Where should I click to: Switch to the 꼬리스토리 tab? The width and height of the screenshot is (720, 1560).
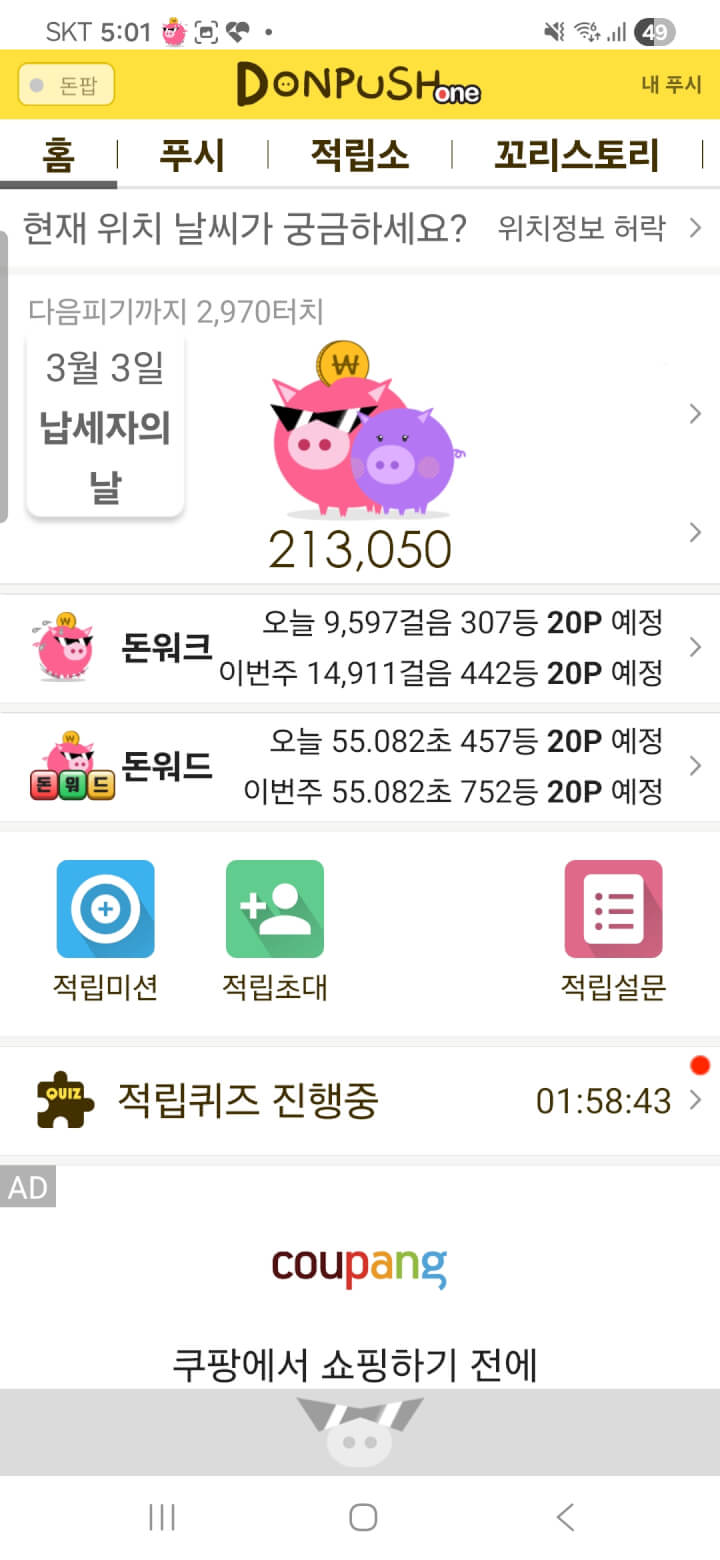click(577, 156)
